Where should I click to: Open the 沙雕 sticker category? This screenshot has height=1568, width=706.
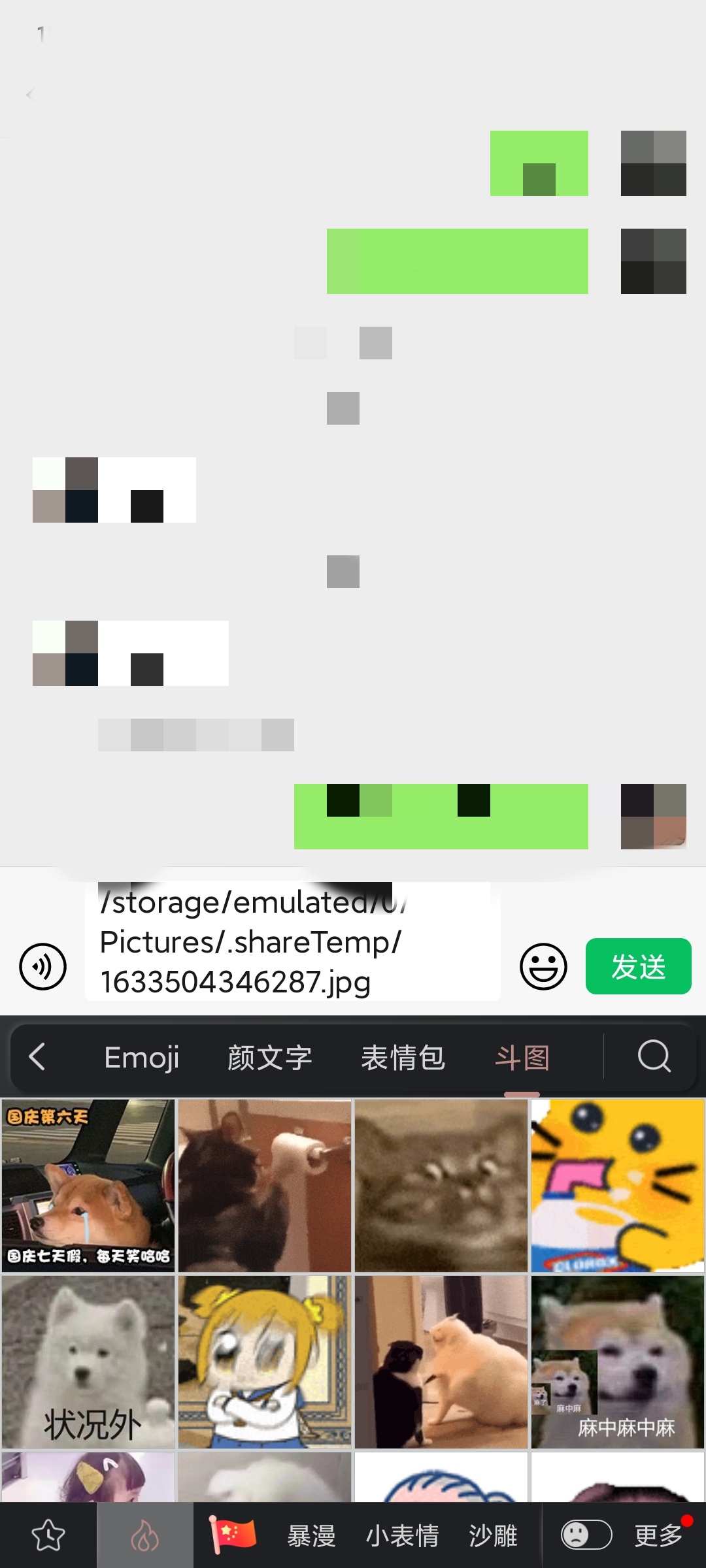pyautogui.click(x=494, y=1535)
